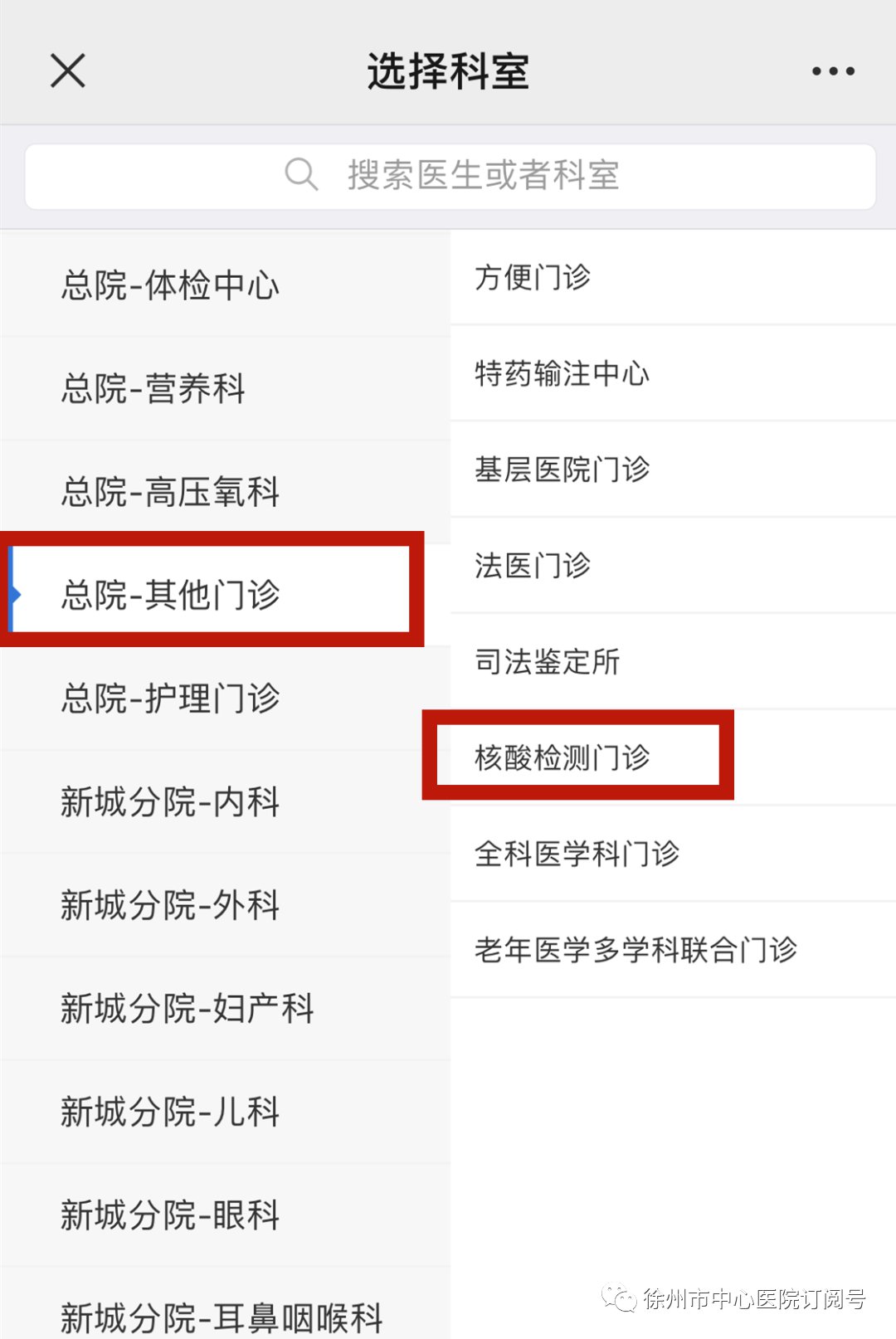Switch to 新城分院-儿科
The height and width of the screenshot is (1339, 896).
coord(225,1112)
